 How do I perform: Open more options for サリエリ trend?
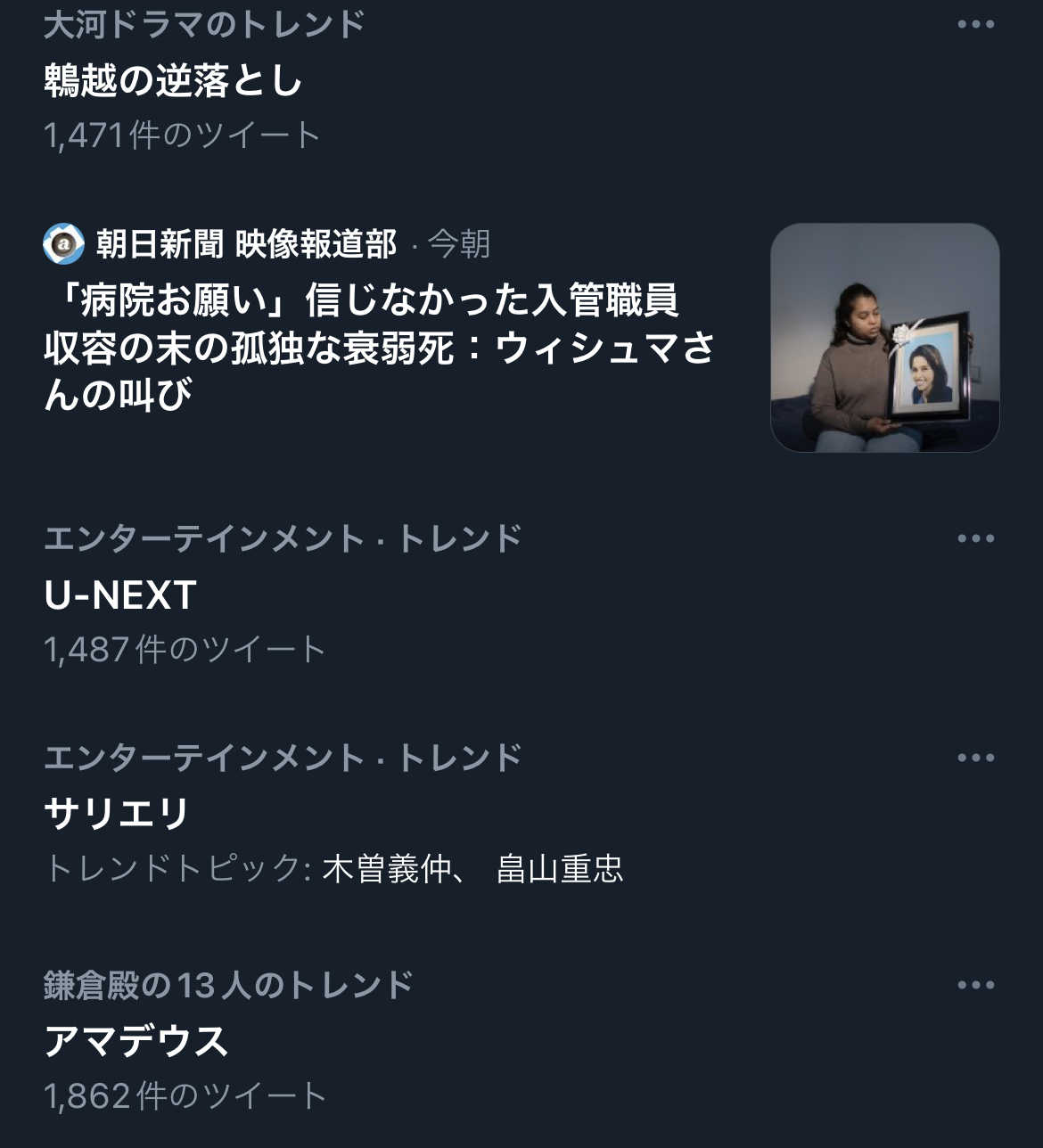point(975,758)
